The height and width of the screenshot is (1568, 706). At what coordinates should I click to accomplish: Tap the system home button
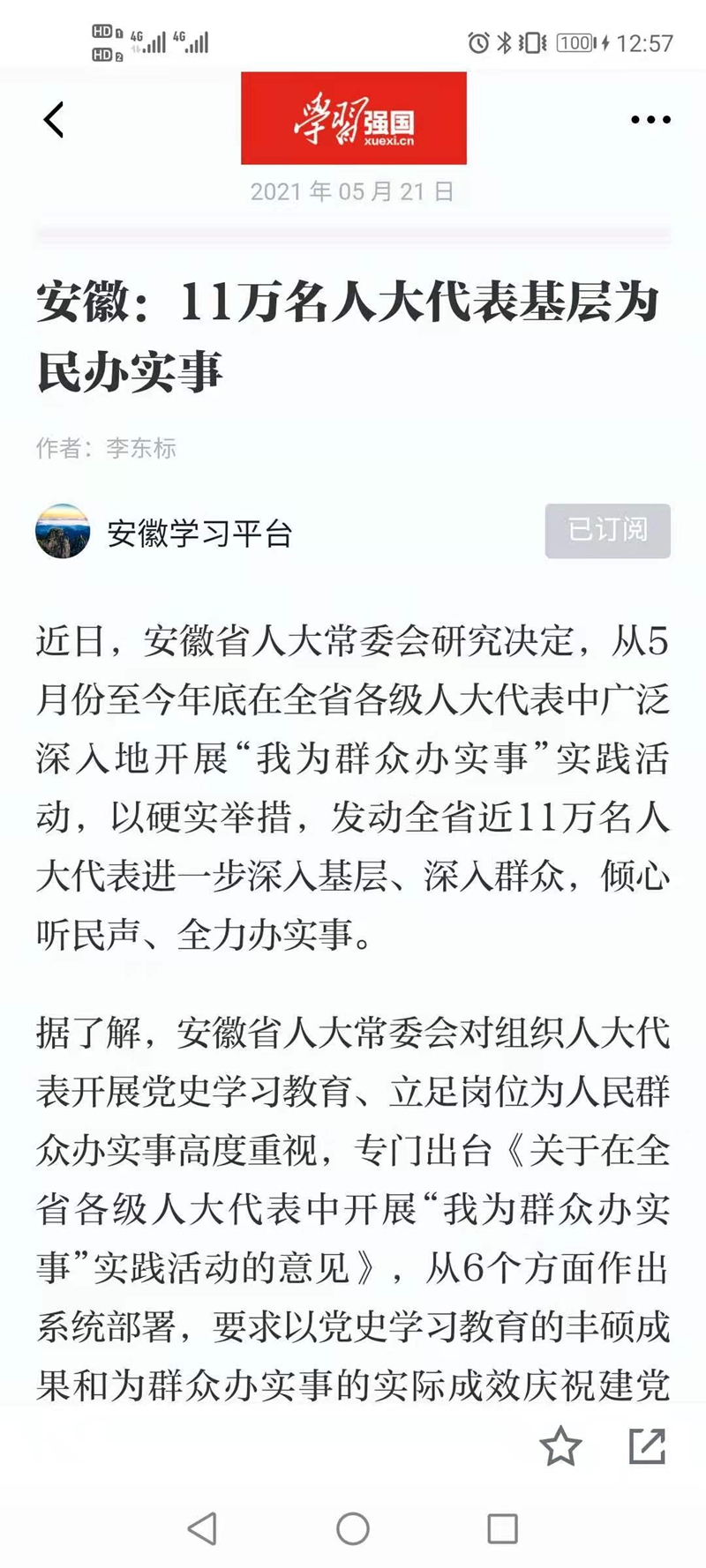(353, 1527)
